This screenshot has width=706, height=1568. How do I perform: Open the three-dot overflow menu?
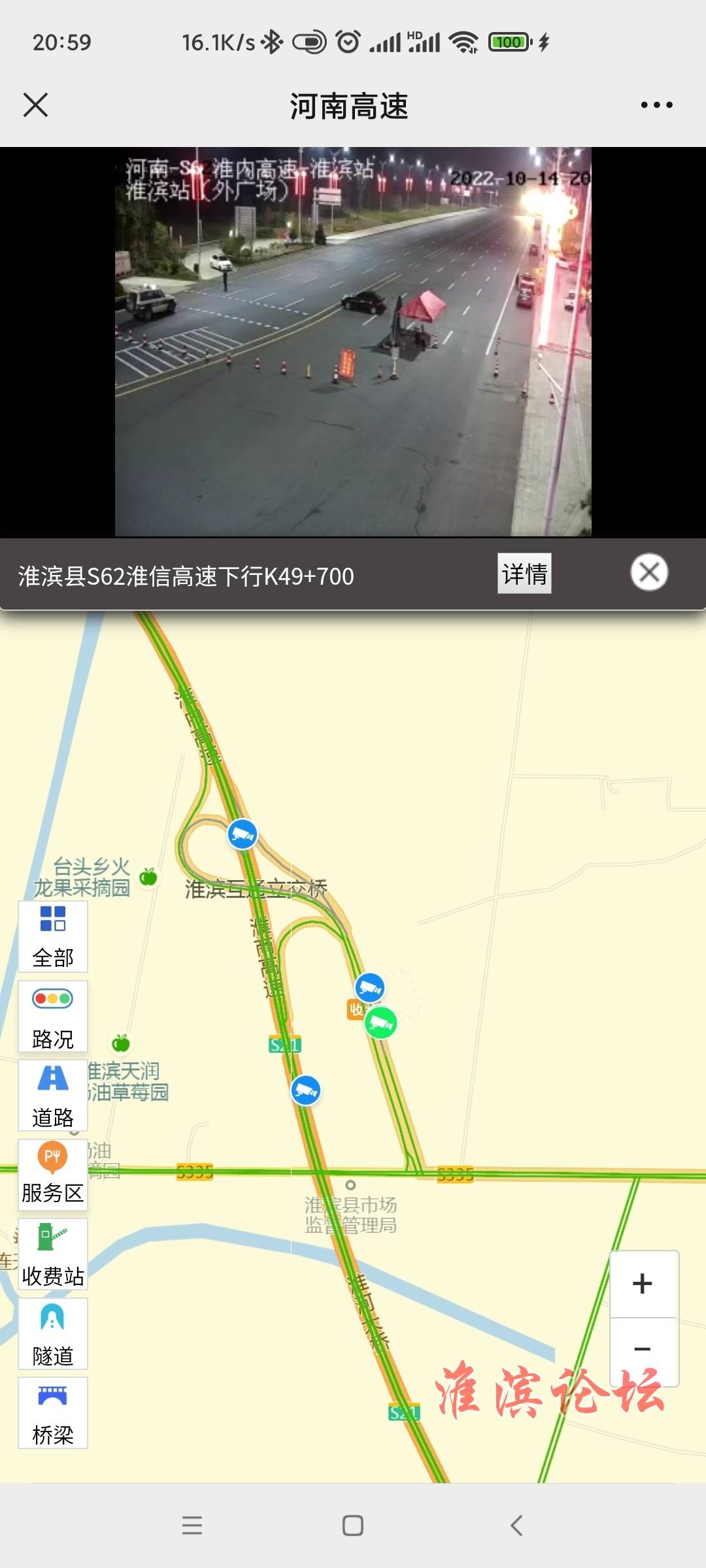tap(656, 105)
